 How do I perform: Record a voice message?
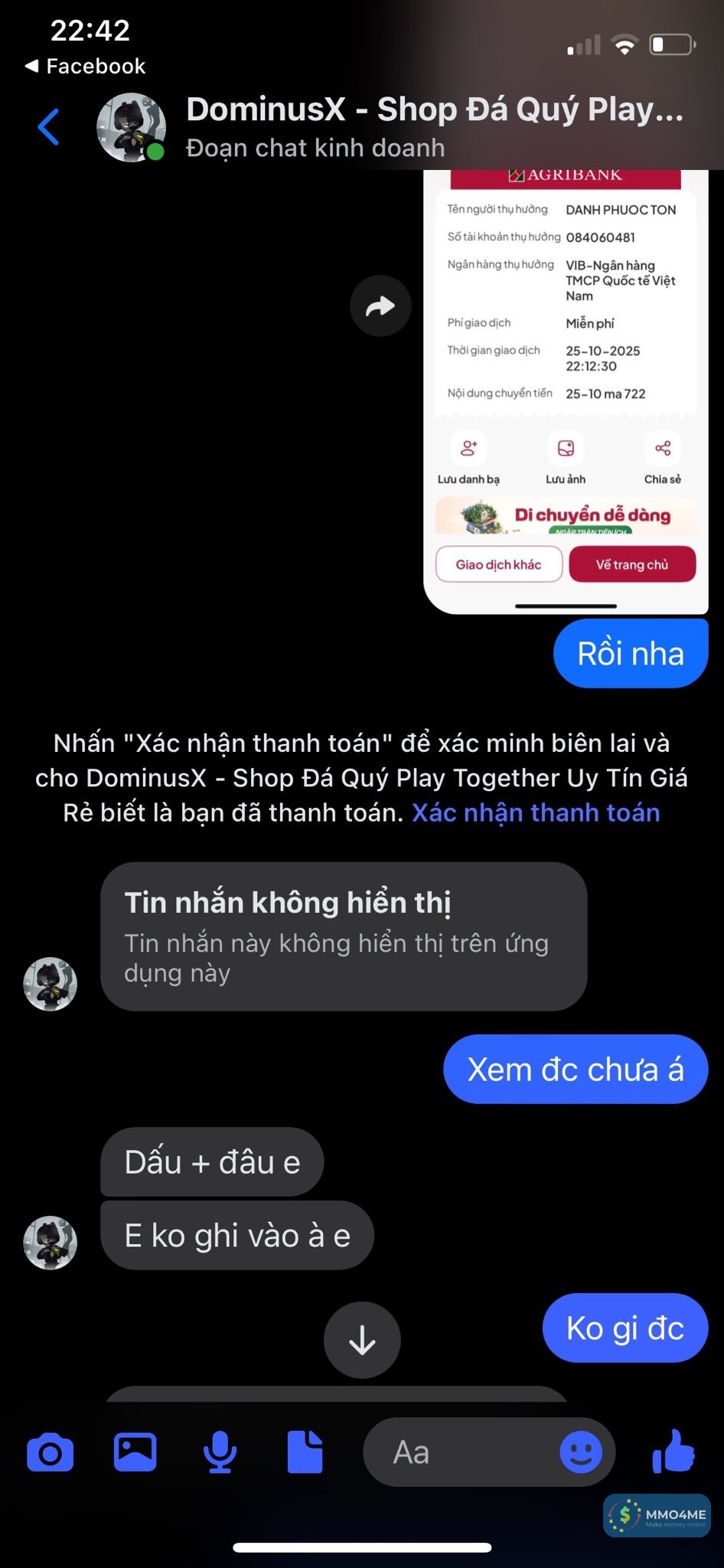(x=220, y=1452)
